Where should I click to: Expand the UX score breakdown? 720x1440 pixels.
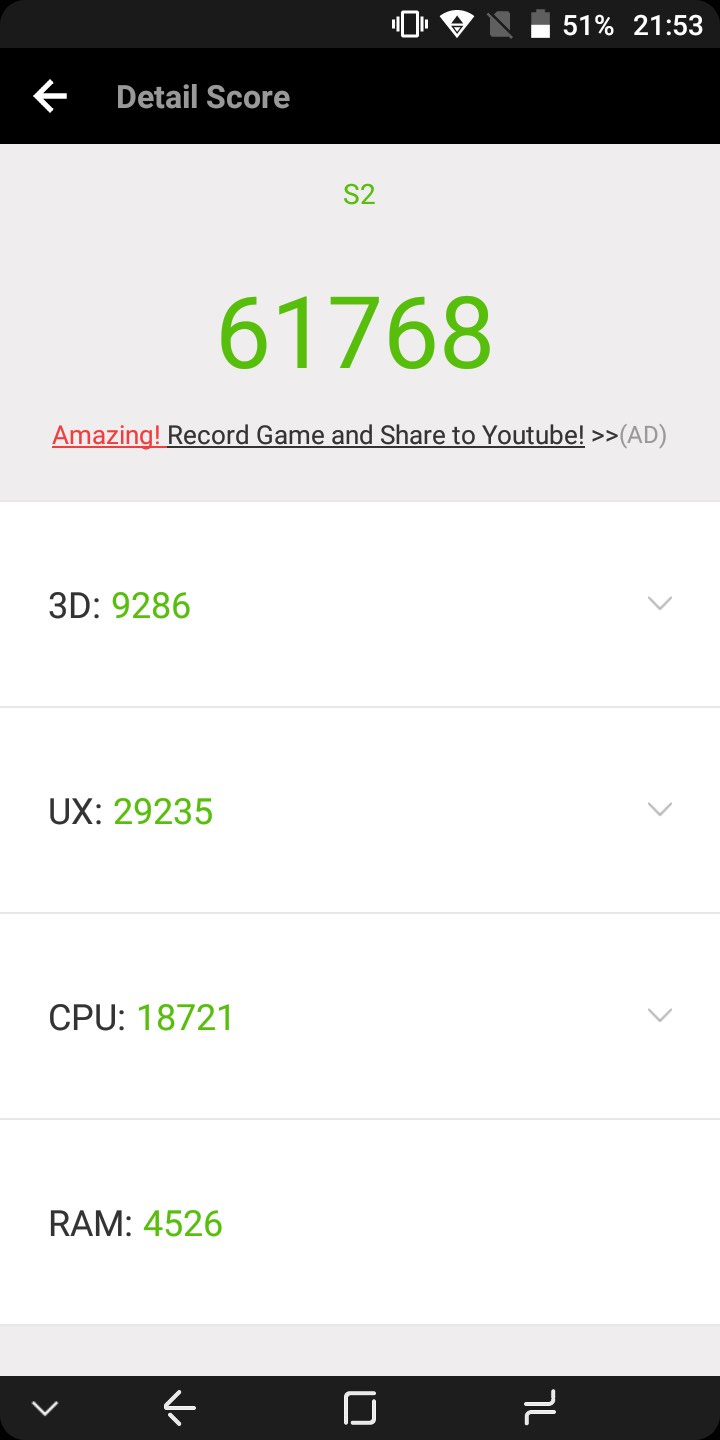pos(659,810)
